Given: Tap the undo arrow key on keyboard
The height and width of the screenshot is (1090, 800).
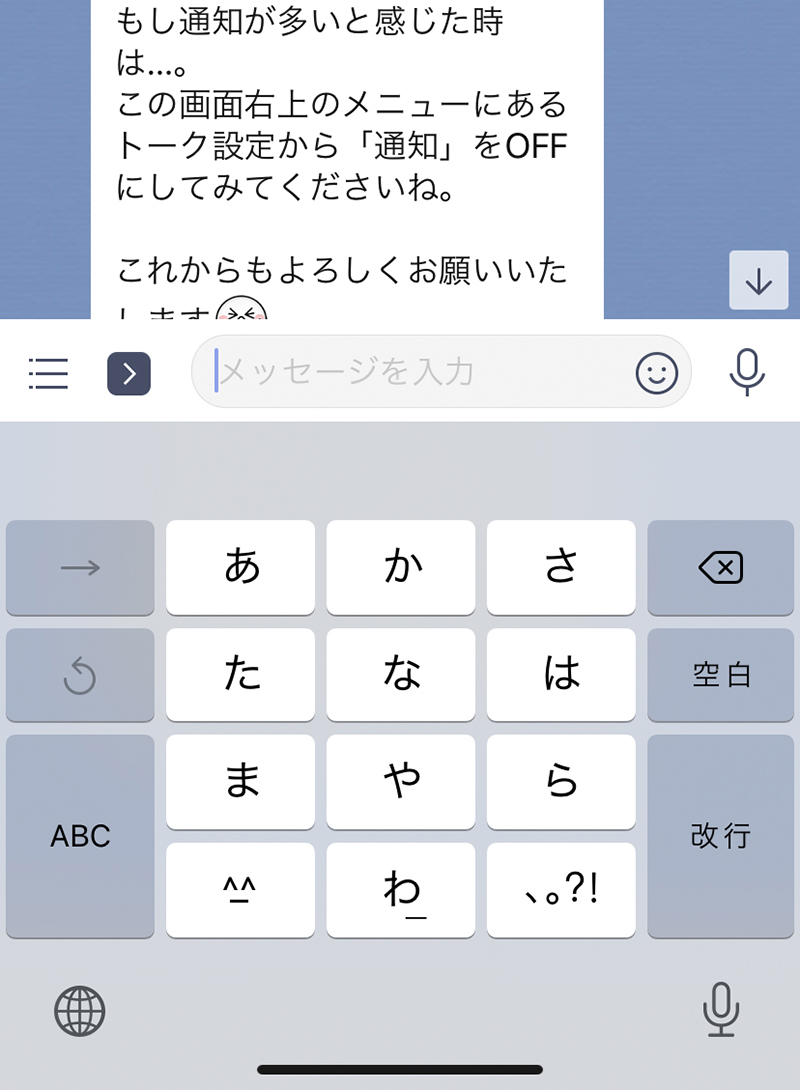Looking at the screenshot, I should (x=79, y=675).
